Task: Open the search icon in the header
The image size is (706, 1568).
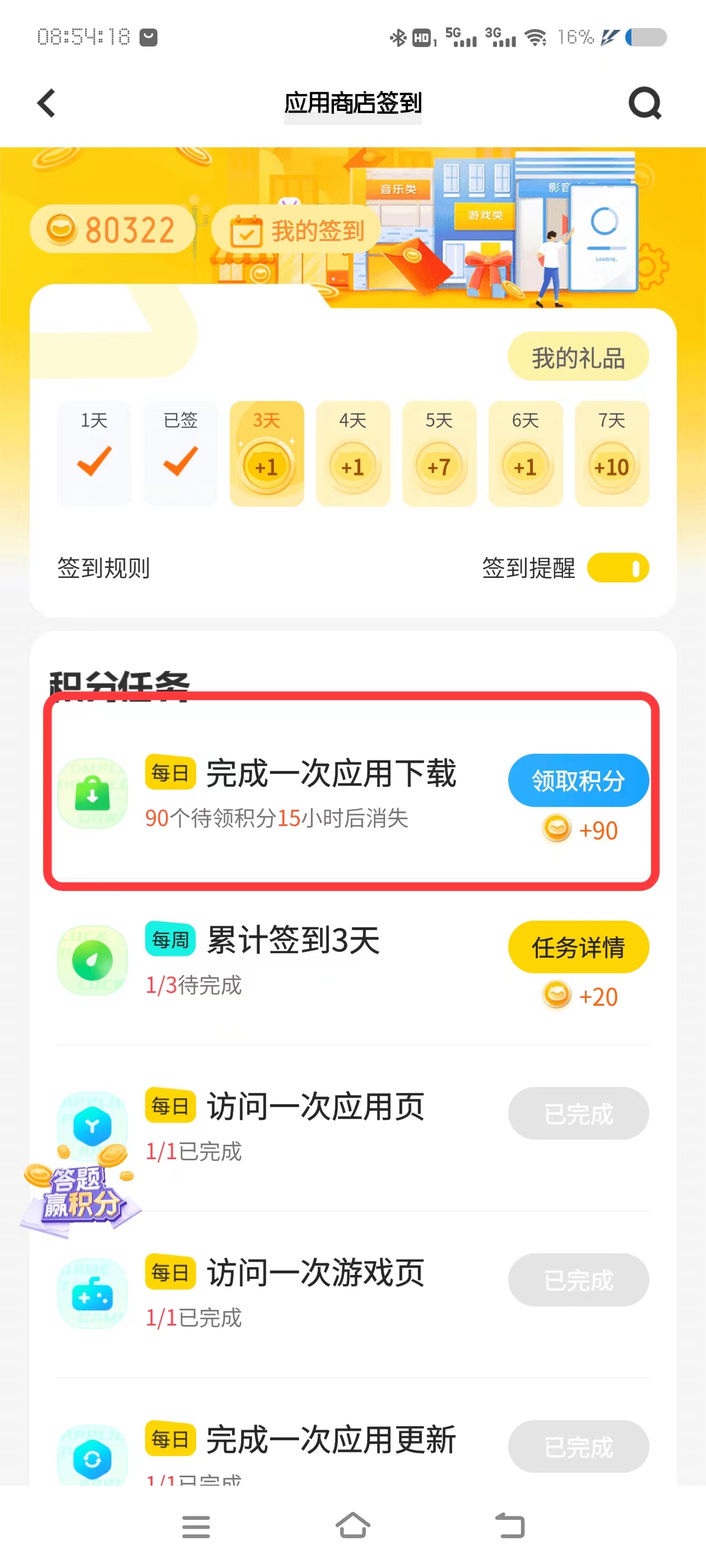Action: (x=644, y=103)
